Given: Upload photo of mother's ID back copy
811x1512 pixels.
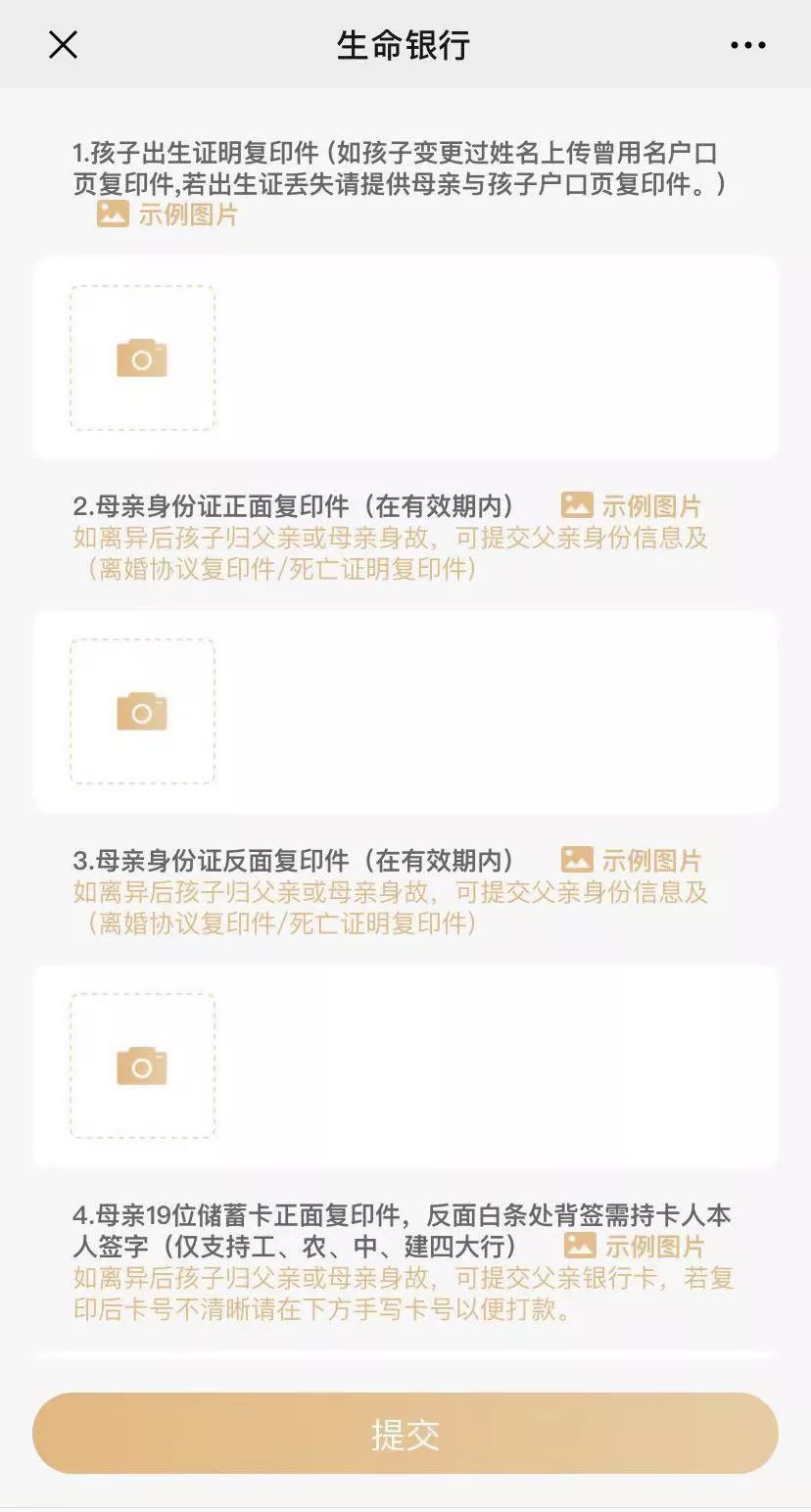Looking at the screenshot, I should tap(142, 1066).
